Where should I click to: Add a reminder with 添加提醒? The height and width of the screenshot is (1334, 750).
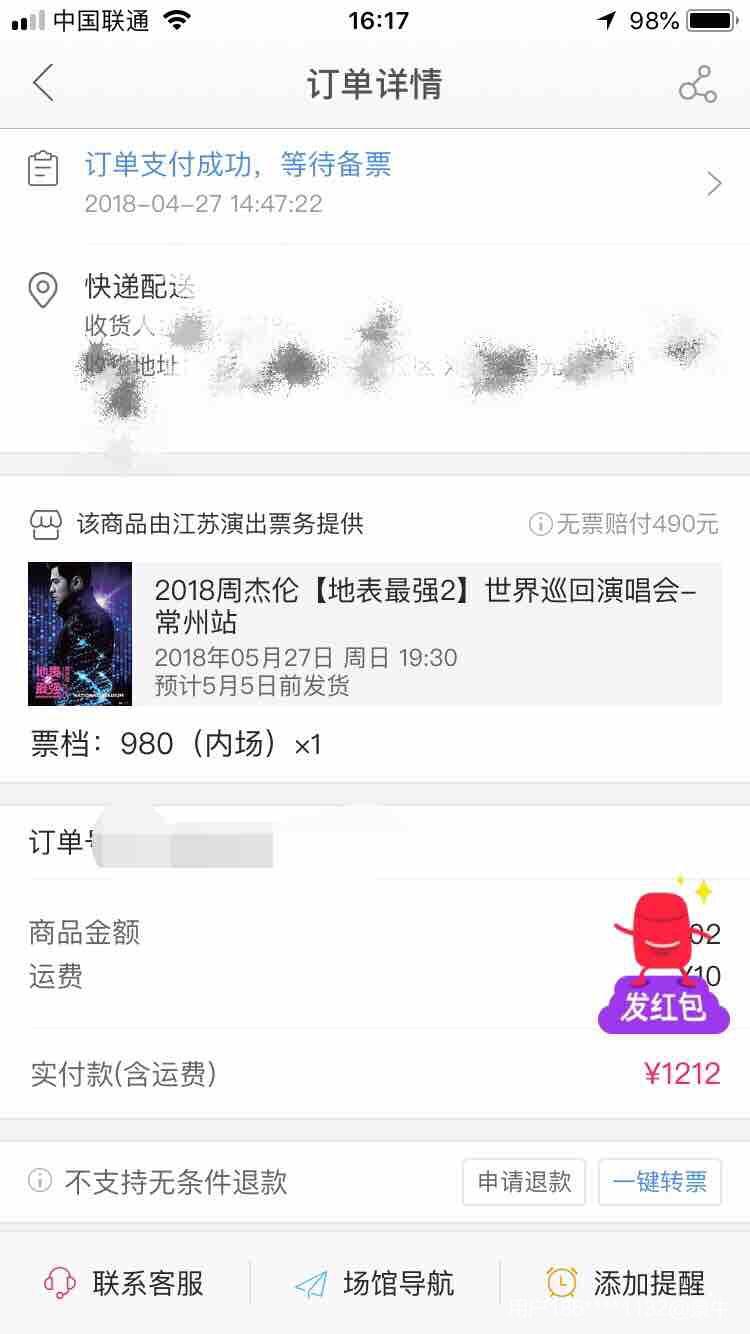[626, 1282]
